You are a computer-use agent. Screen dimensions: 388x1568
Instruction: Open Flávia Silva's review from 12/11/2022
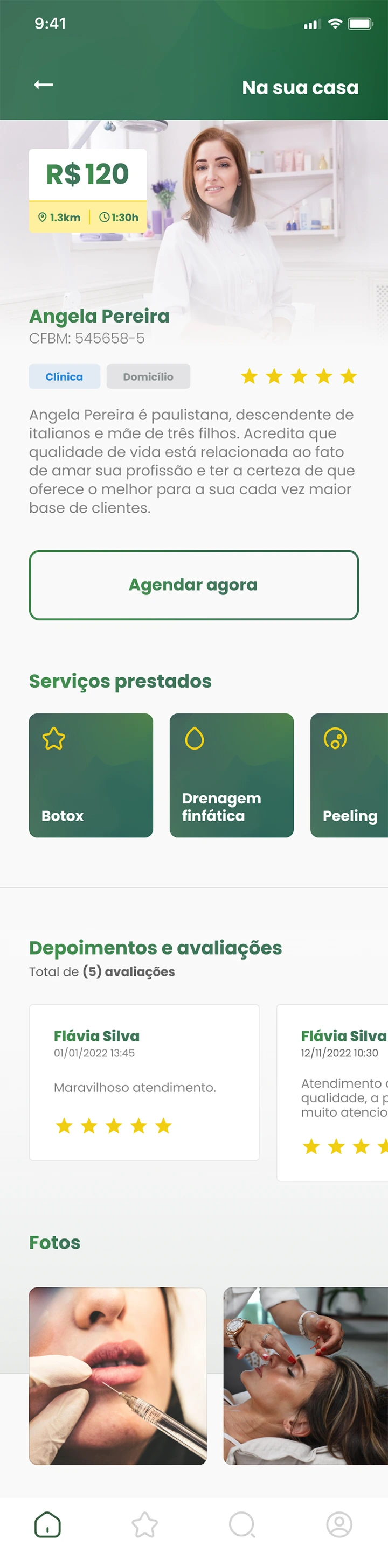(332, 1092)
